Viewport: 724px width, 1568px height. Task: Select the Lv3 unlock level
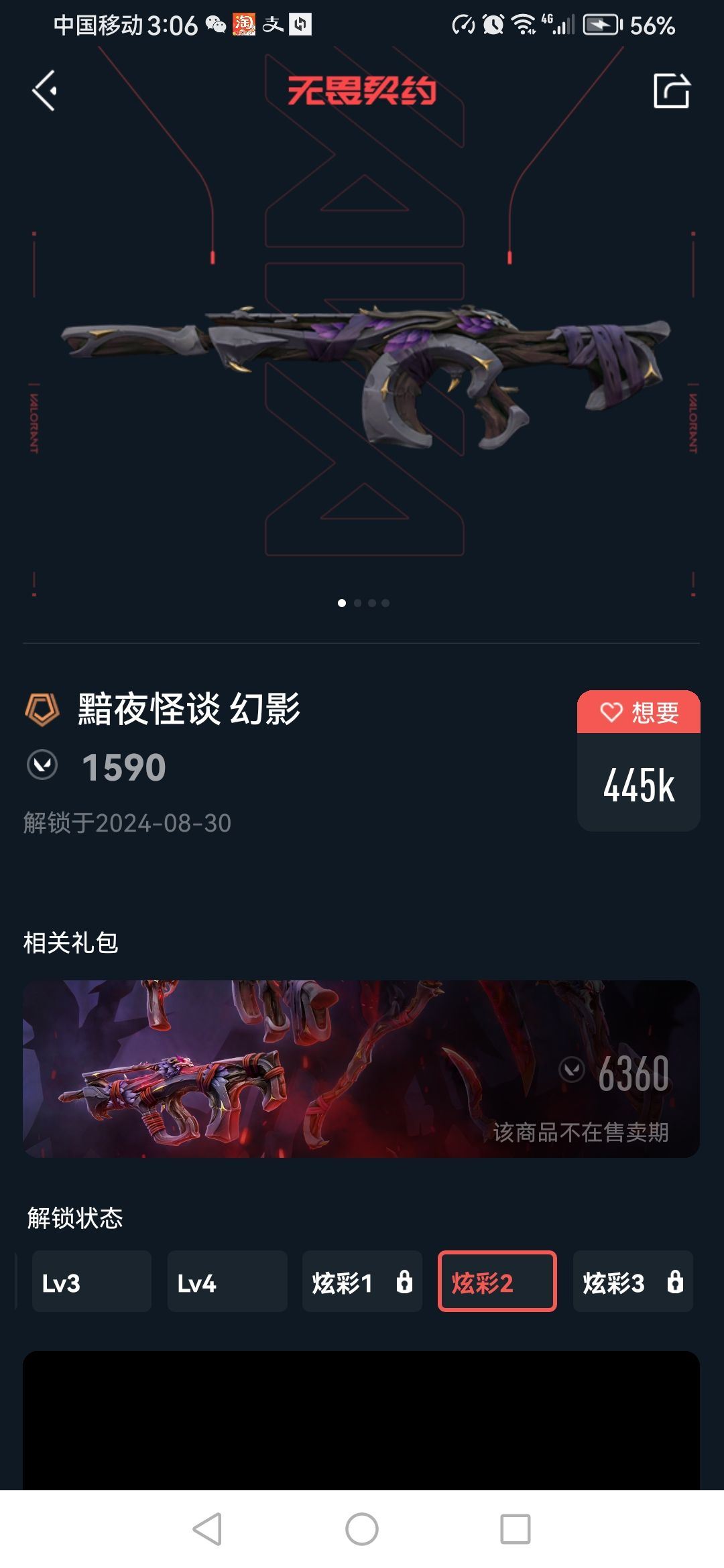[x=91, y=1281]
